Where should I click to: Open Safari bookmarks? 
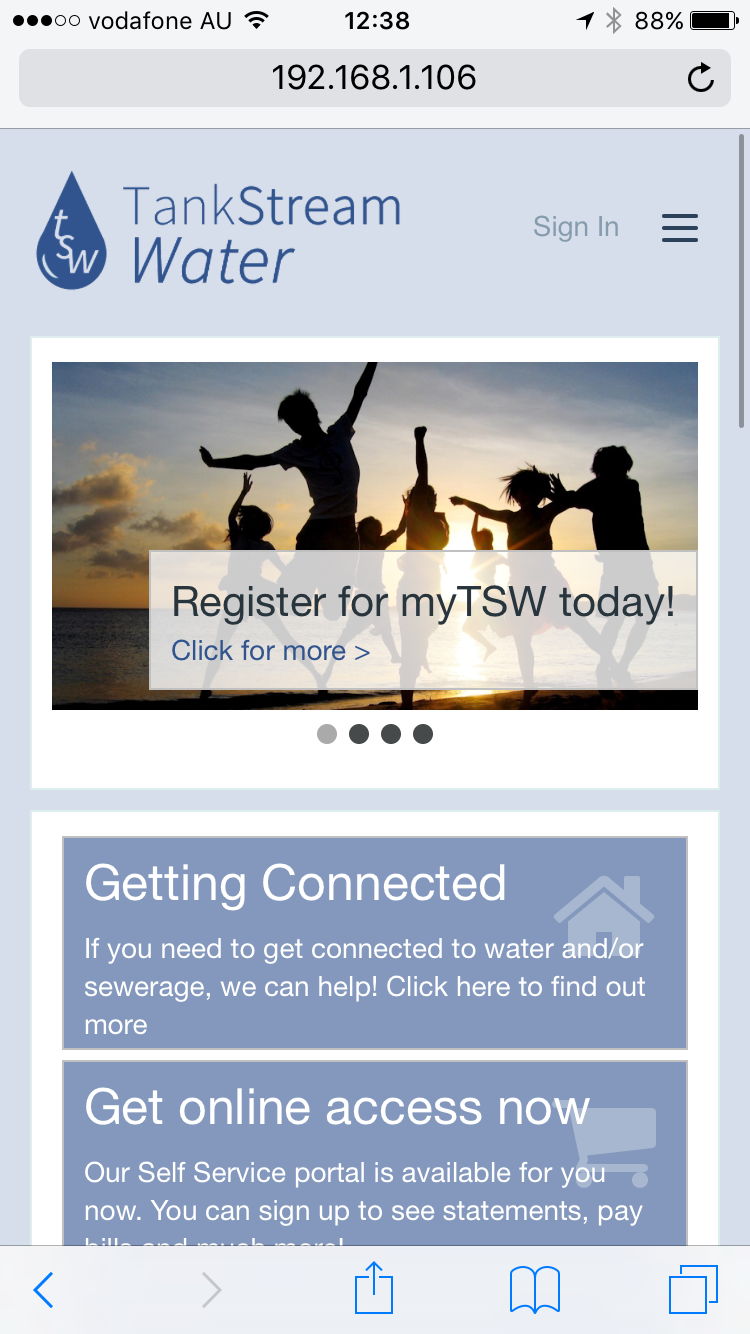point(534,1290)
